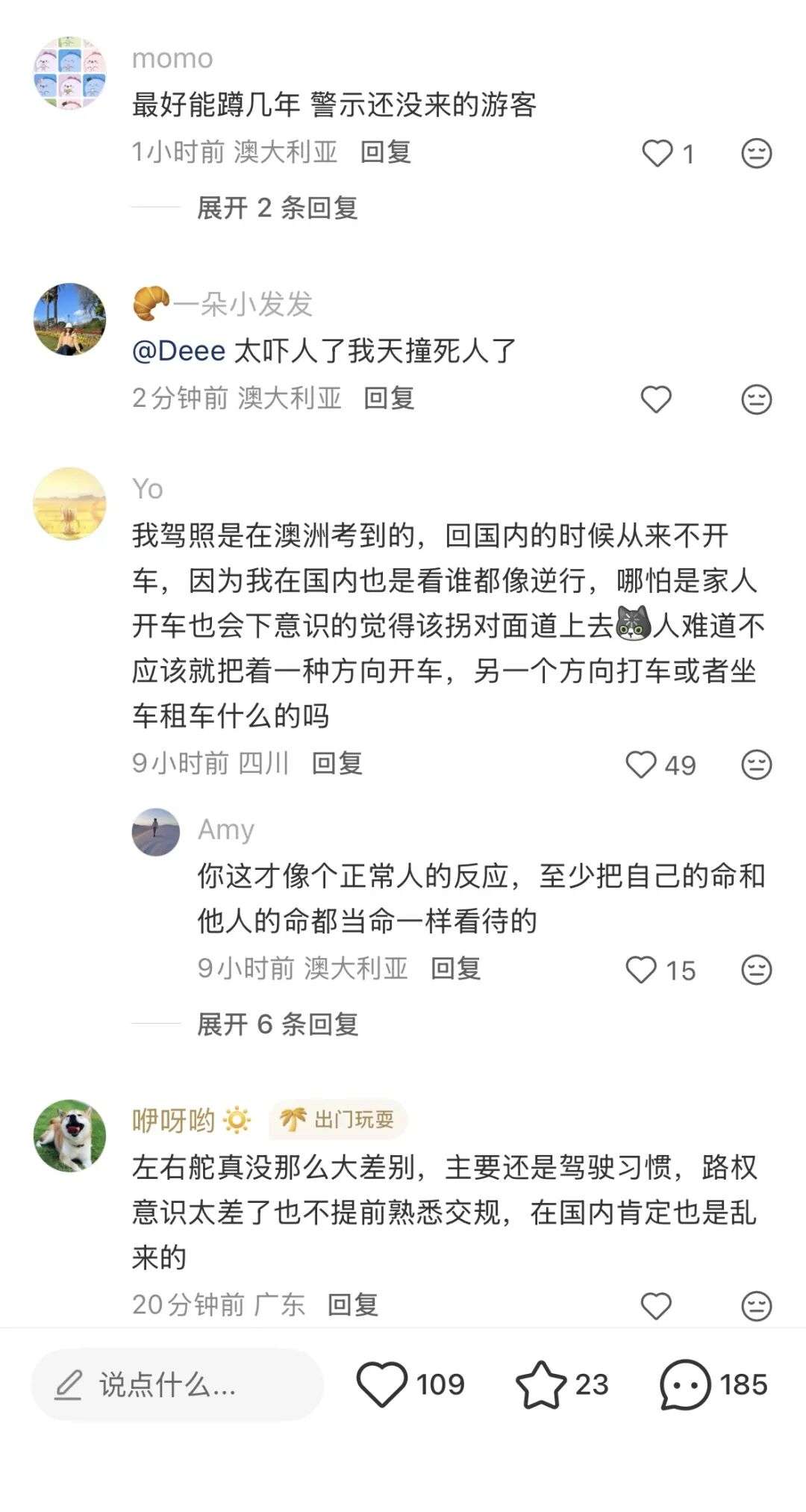Reply to Amy's reply
The width and height of the screenshot is (806, 1512).
pos(455,968)
